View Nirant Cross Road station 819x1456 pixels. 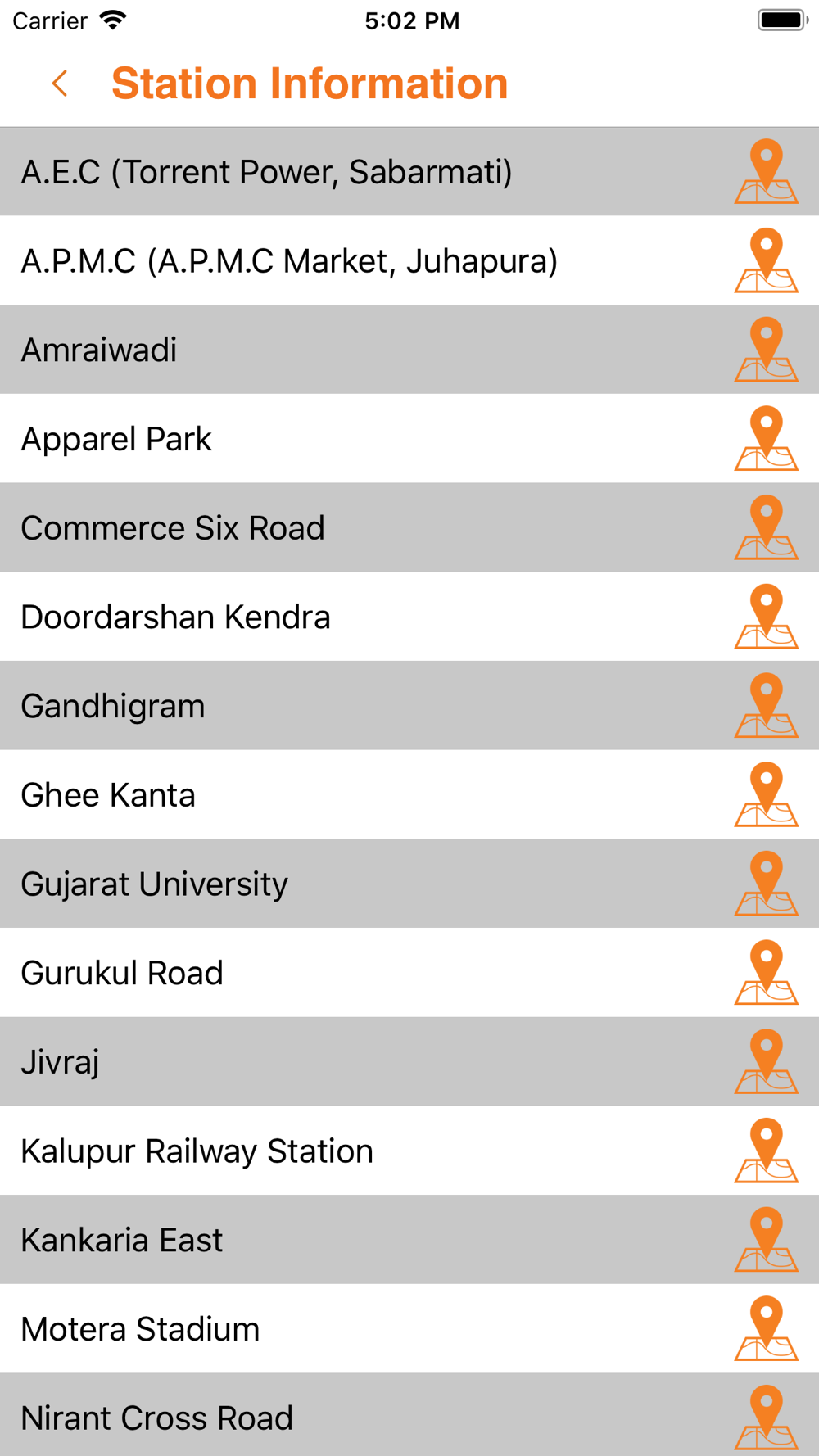(x=409, y=1415)
